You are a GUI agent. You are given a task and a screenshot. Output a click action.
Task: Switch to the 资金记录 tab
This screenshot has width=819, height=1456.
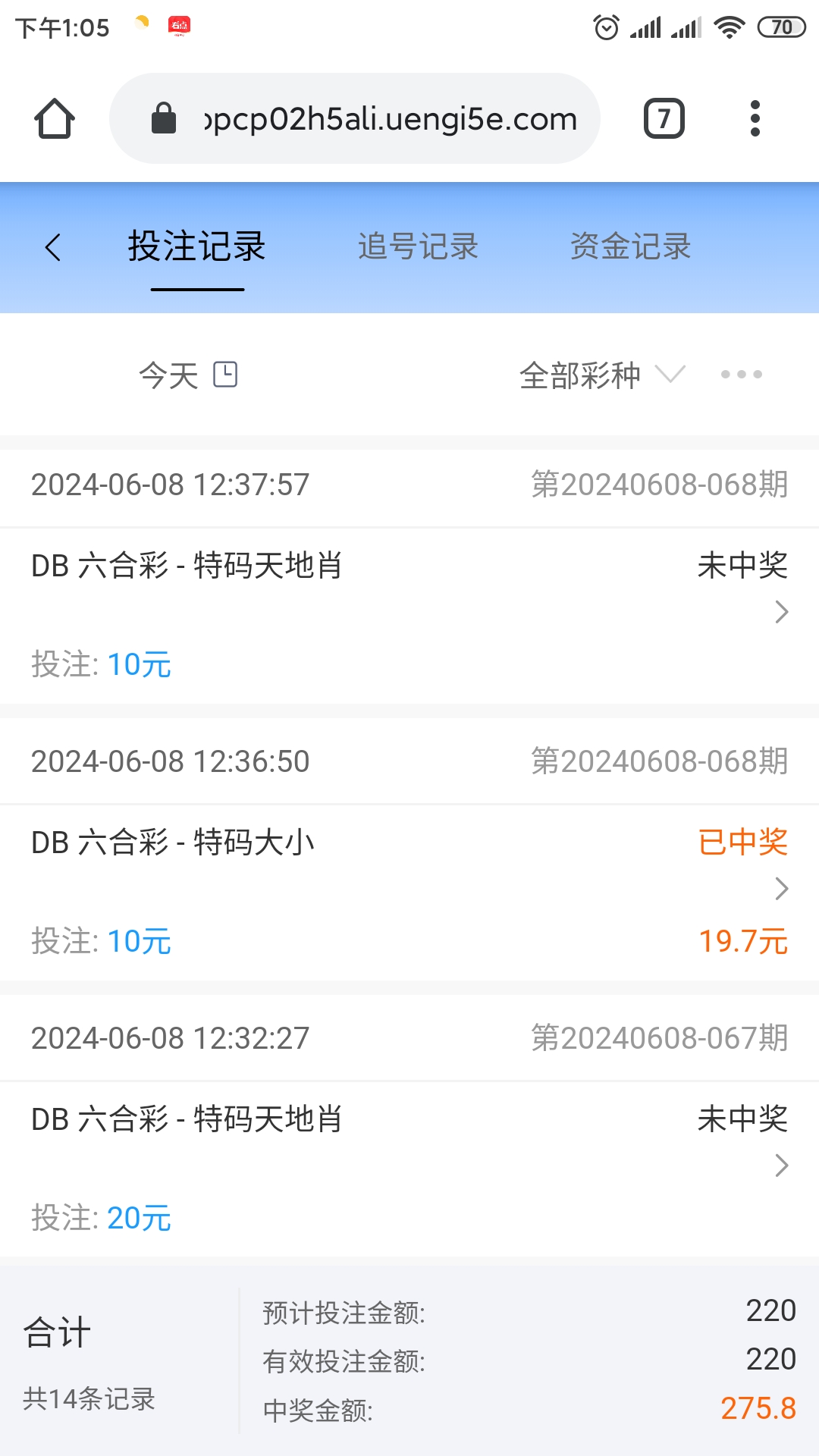tap(632, 247)
